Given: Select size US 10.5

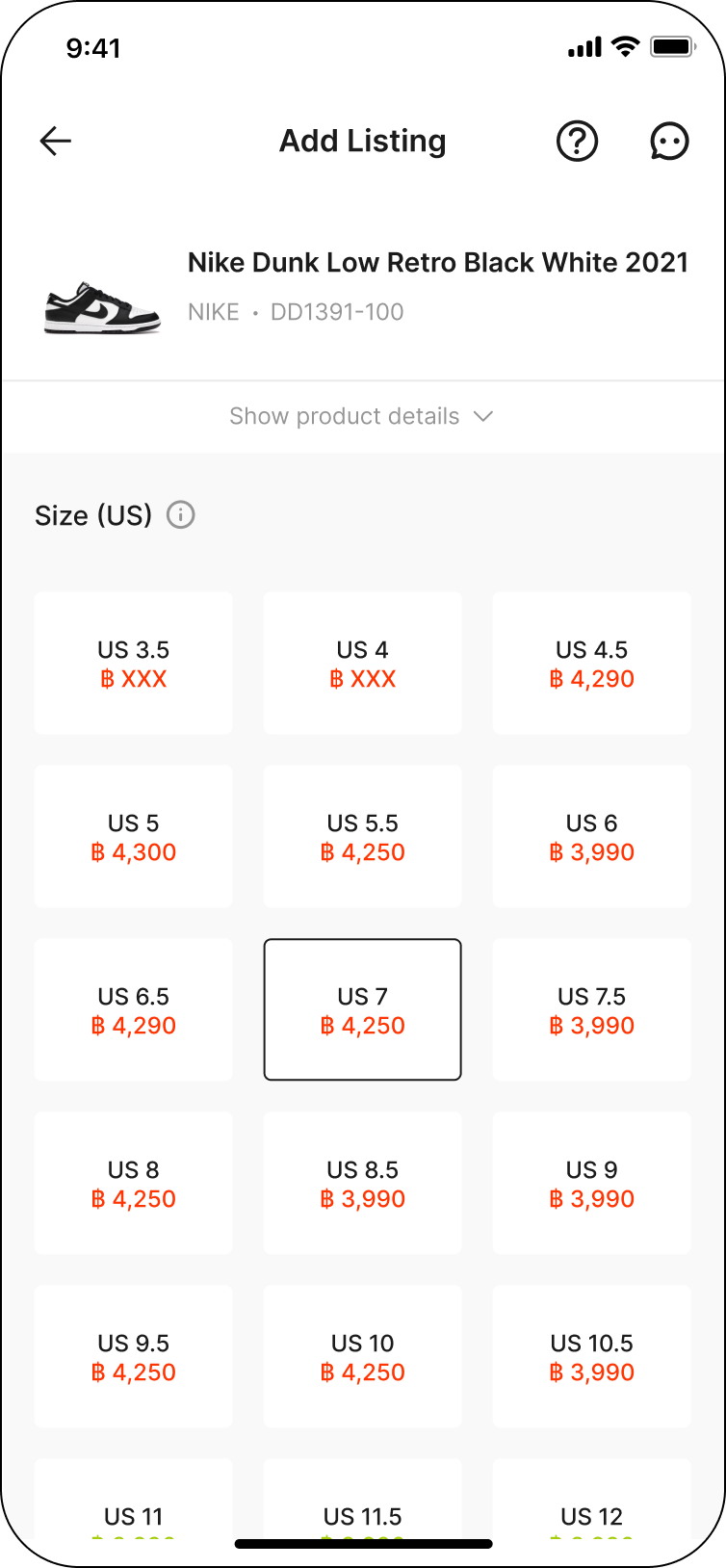Looking at the screenshot, I should tap(592, 1357).
